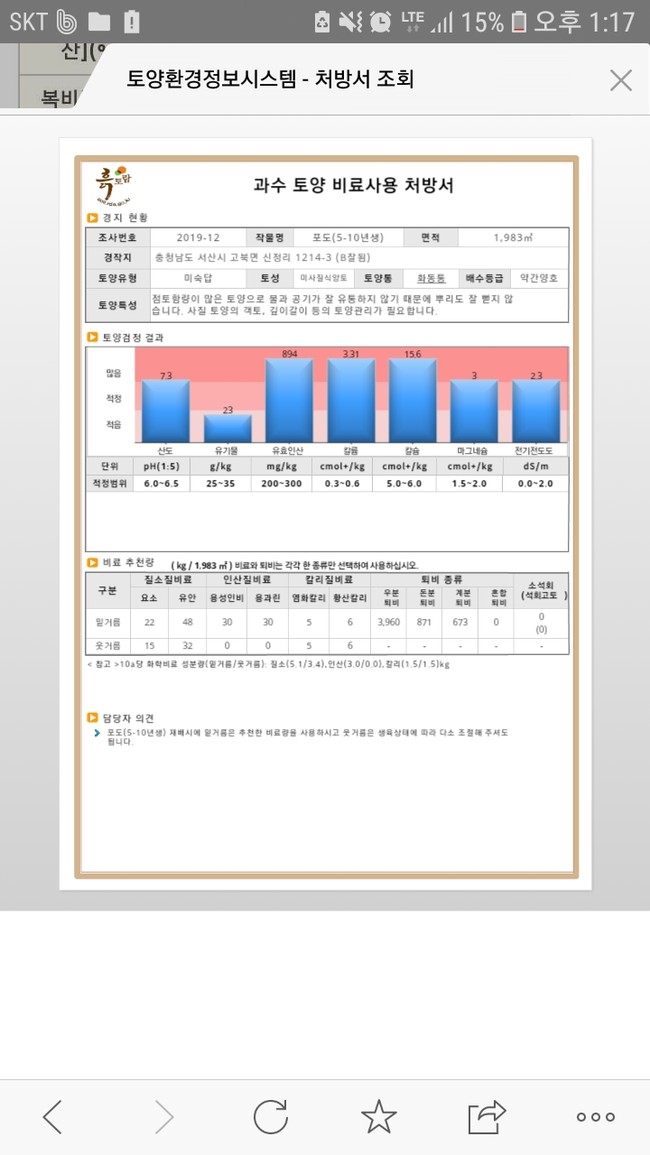Open the 화동통 soil series link

click(431, 278)
